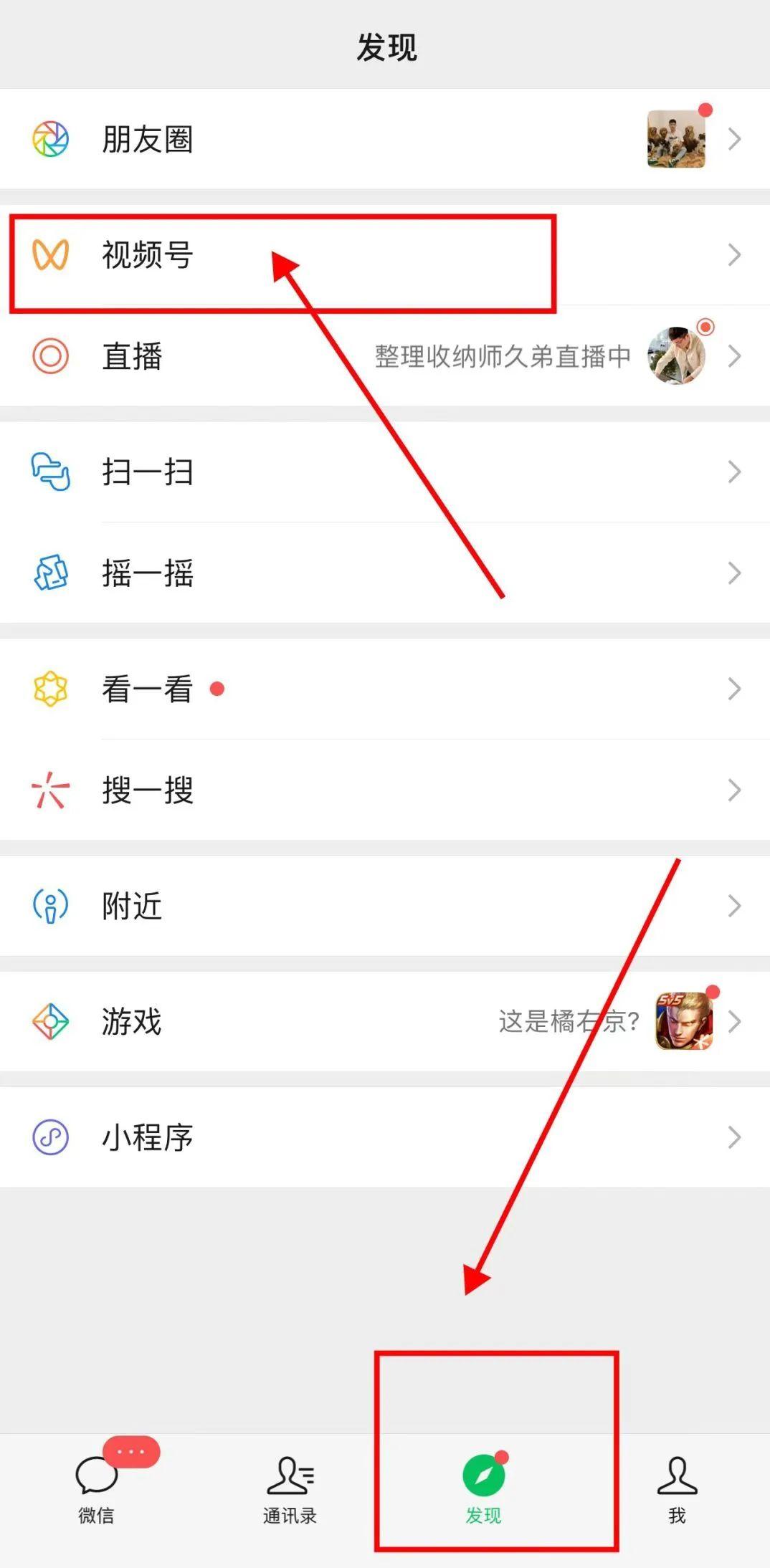Expand the Channels row chevron

point(735,255)
